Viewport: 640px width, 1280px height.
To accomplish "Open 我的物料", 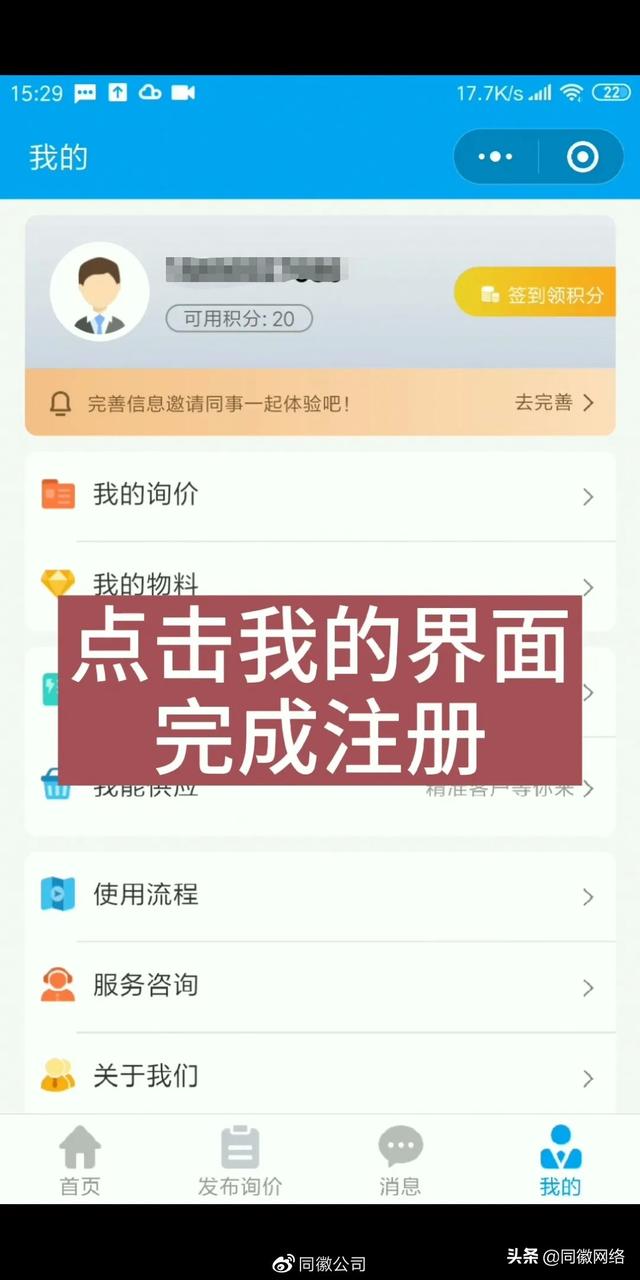I will [x=320, y=584].
